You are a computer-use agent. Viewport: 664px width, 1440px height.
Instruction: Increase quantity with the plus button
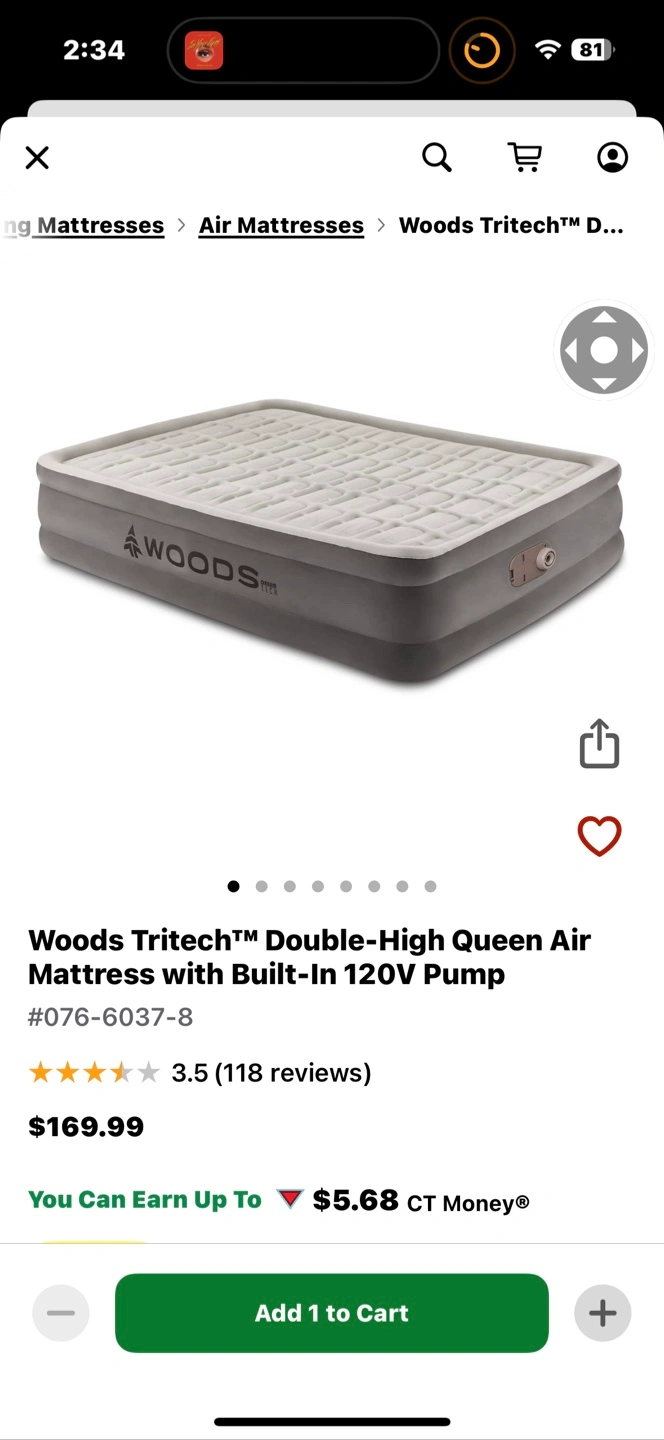602,1313
